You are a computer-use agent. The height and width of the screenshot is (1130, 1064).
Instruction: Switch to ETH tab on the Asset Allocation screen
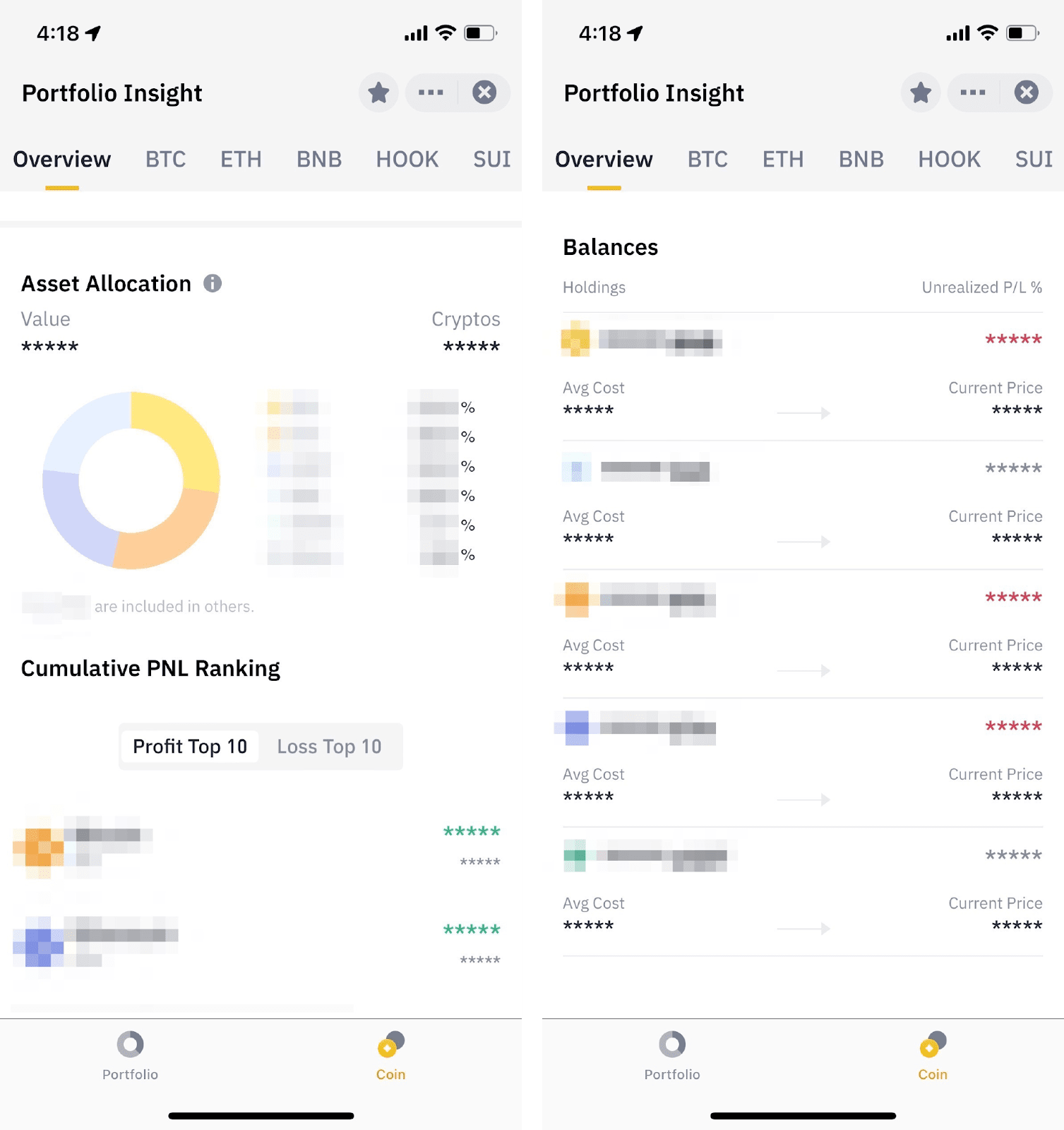coord(241,160)
